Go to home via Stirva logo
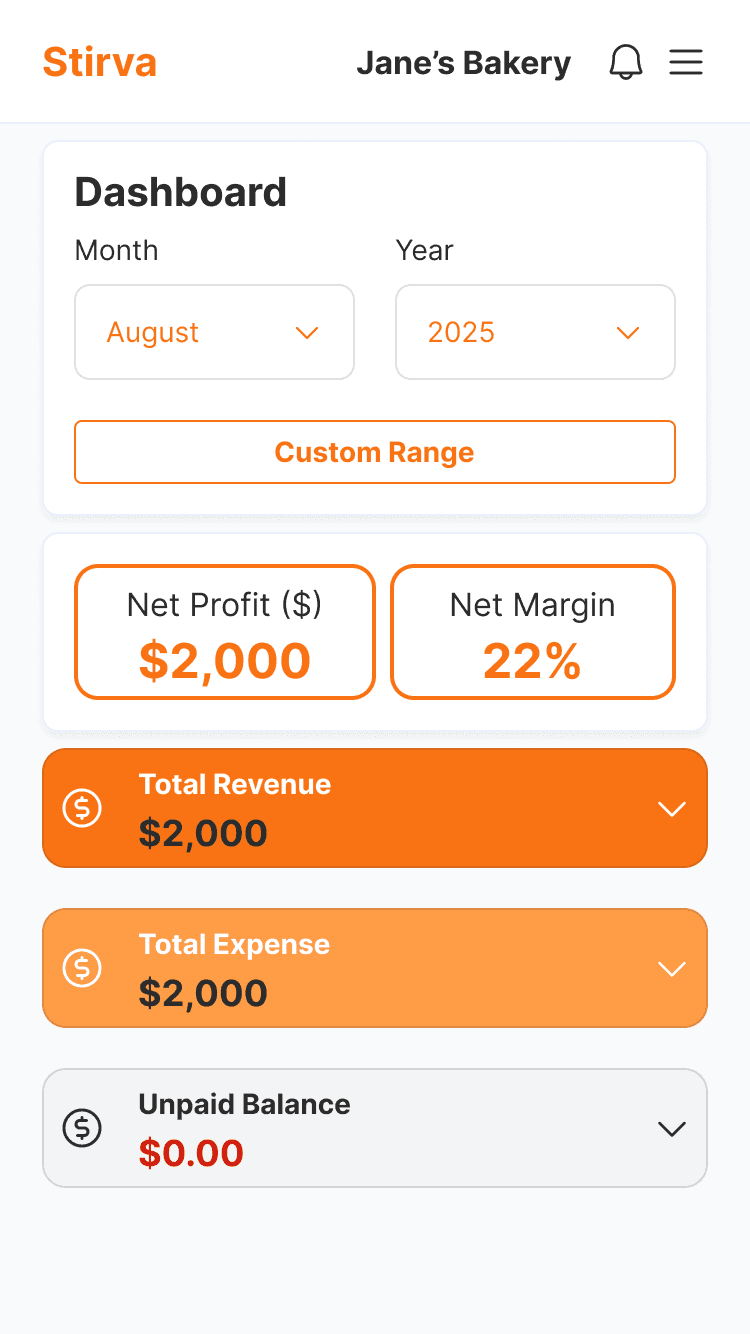Viewport: 750px width, 1334px height. click(100, 62)
